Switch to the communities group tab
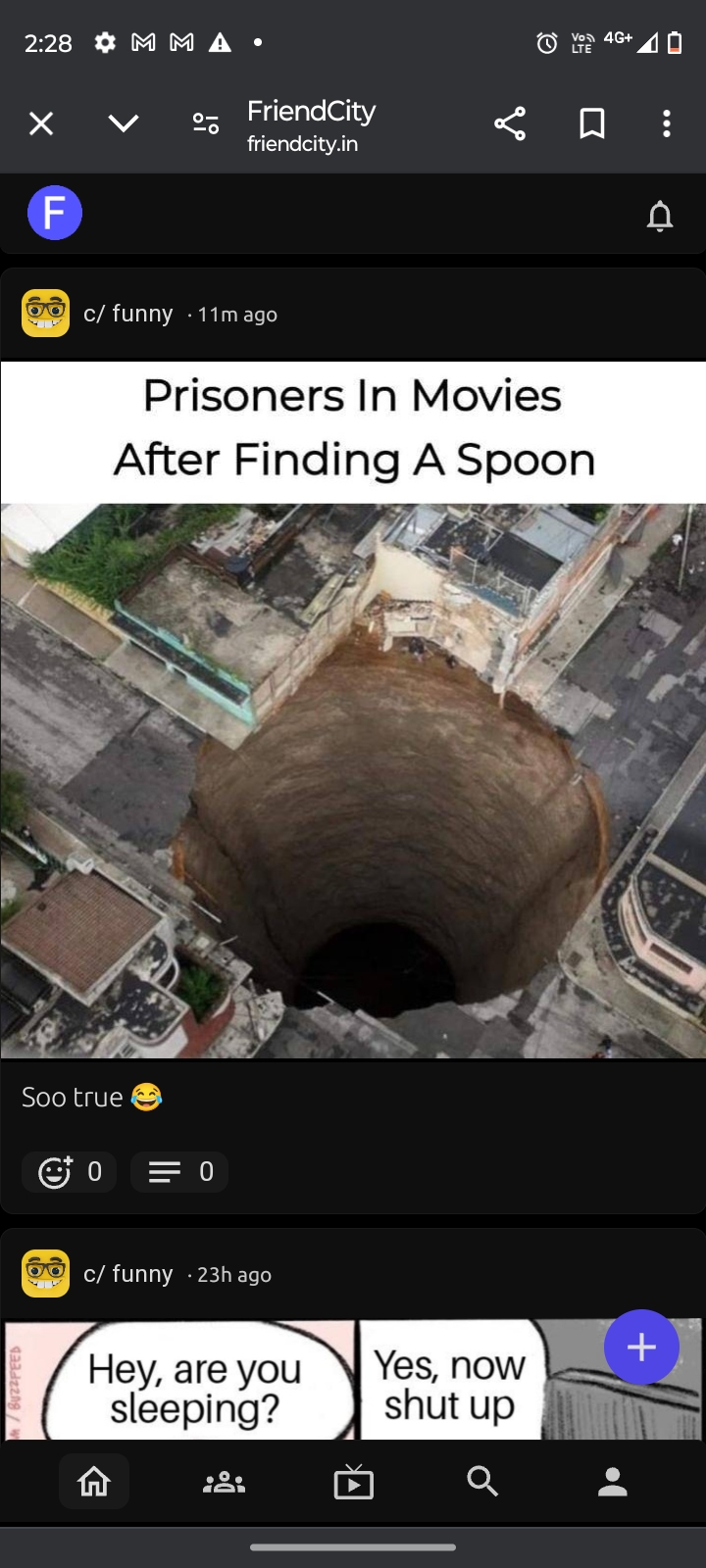This screenshot has height=1568, width=706. pos(224,1482)
